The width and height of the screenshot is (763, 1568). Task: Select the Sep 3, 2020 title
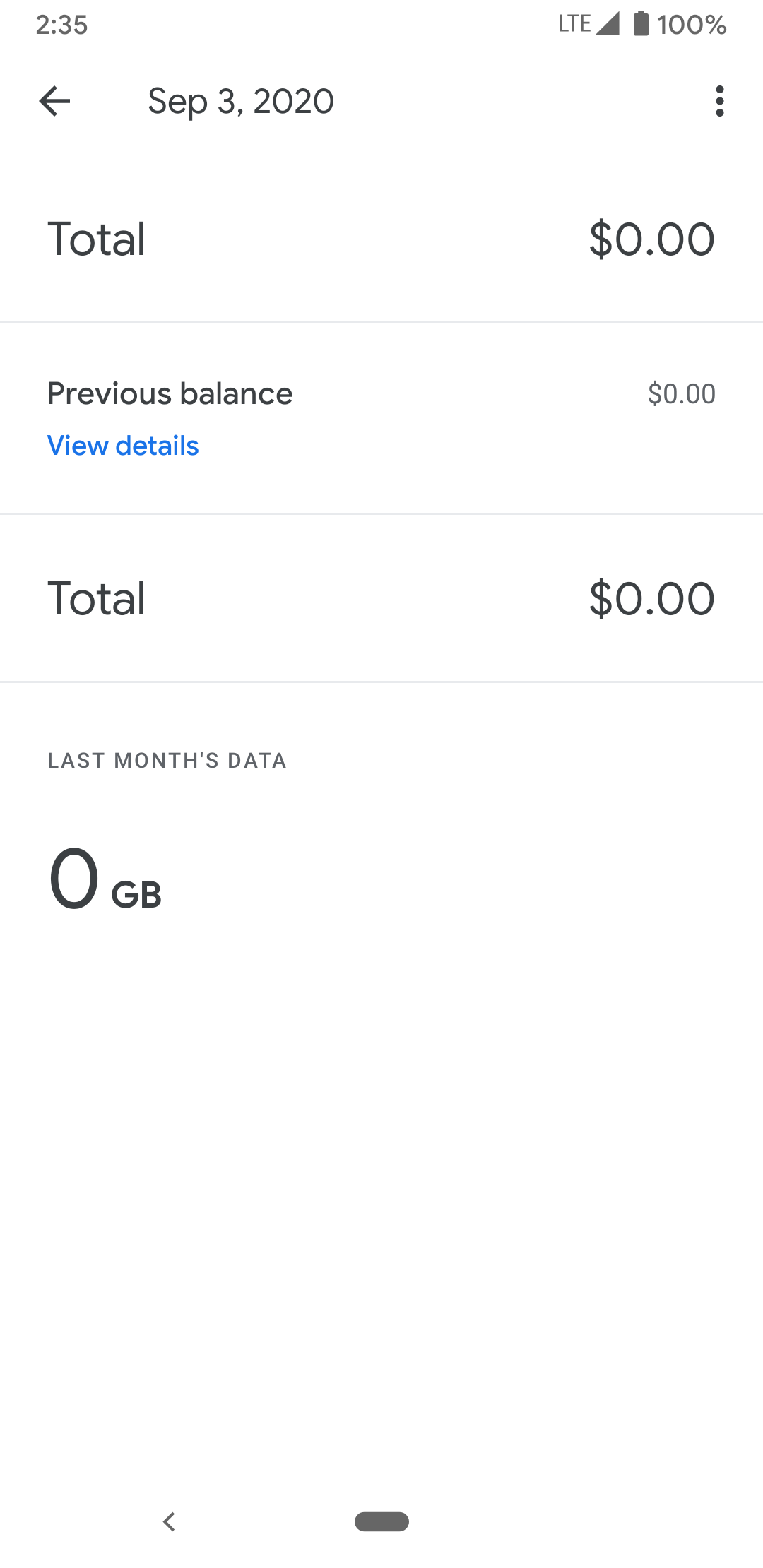pyautogui.click(x=240, y=101)
